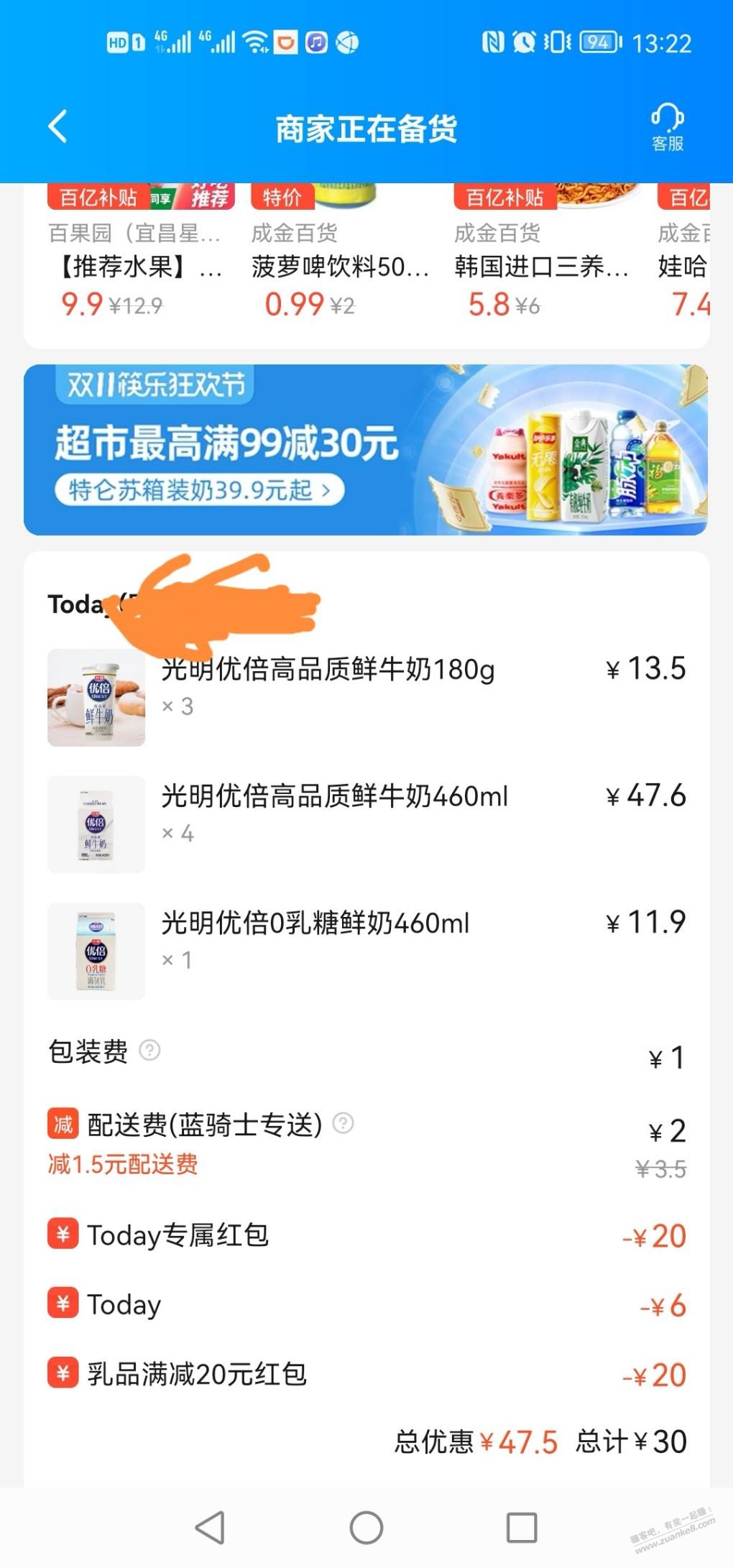Open the 菠萝啤饮料 product card
Screen dimensions: 733x1568
coord(340,267)
